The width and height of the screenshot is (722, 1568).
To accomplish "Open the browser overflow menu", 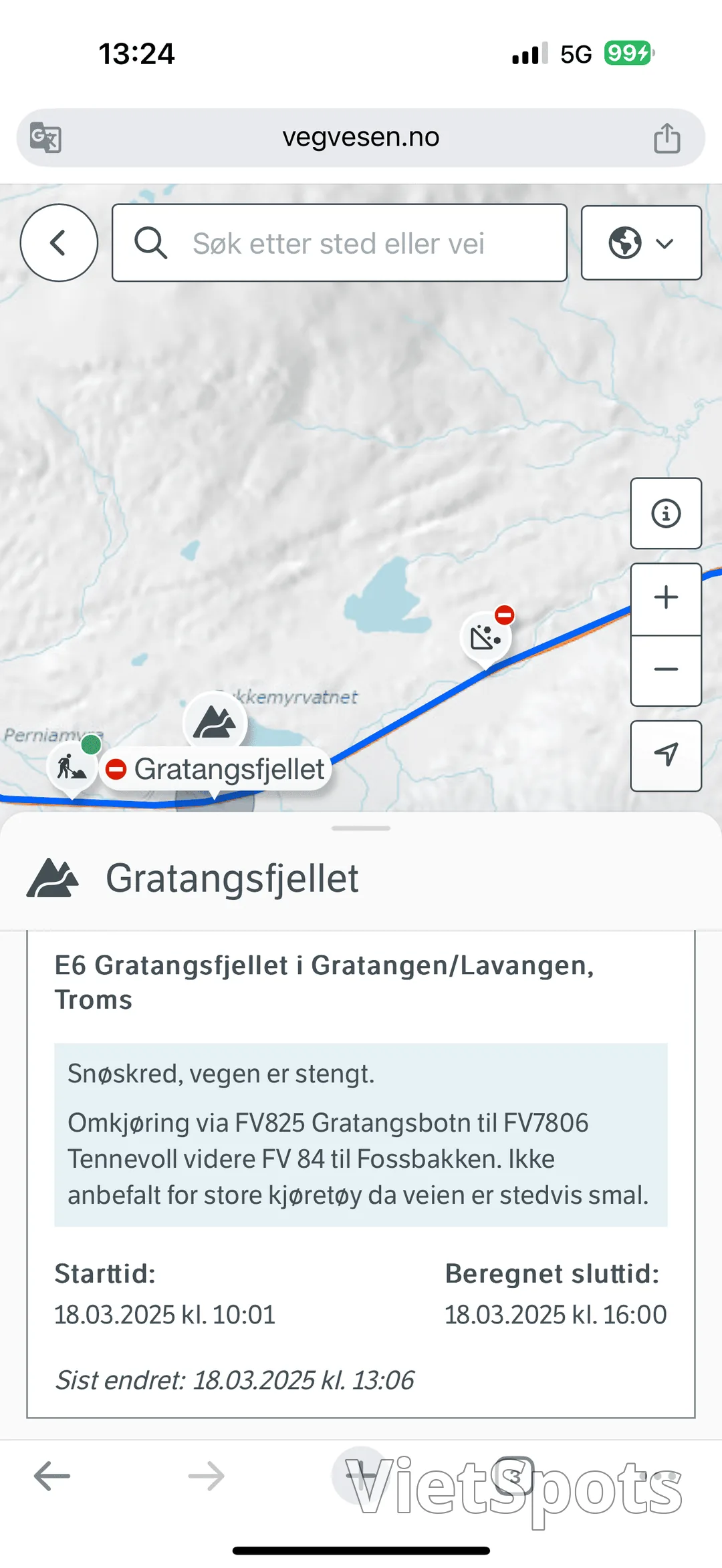I will [x=660, y=1476].
